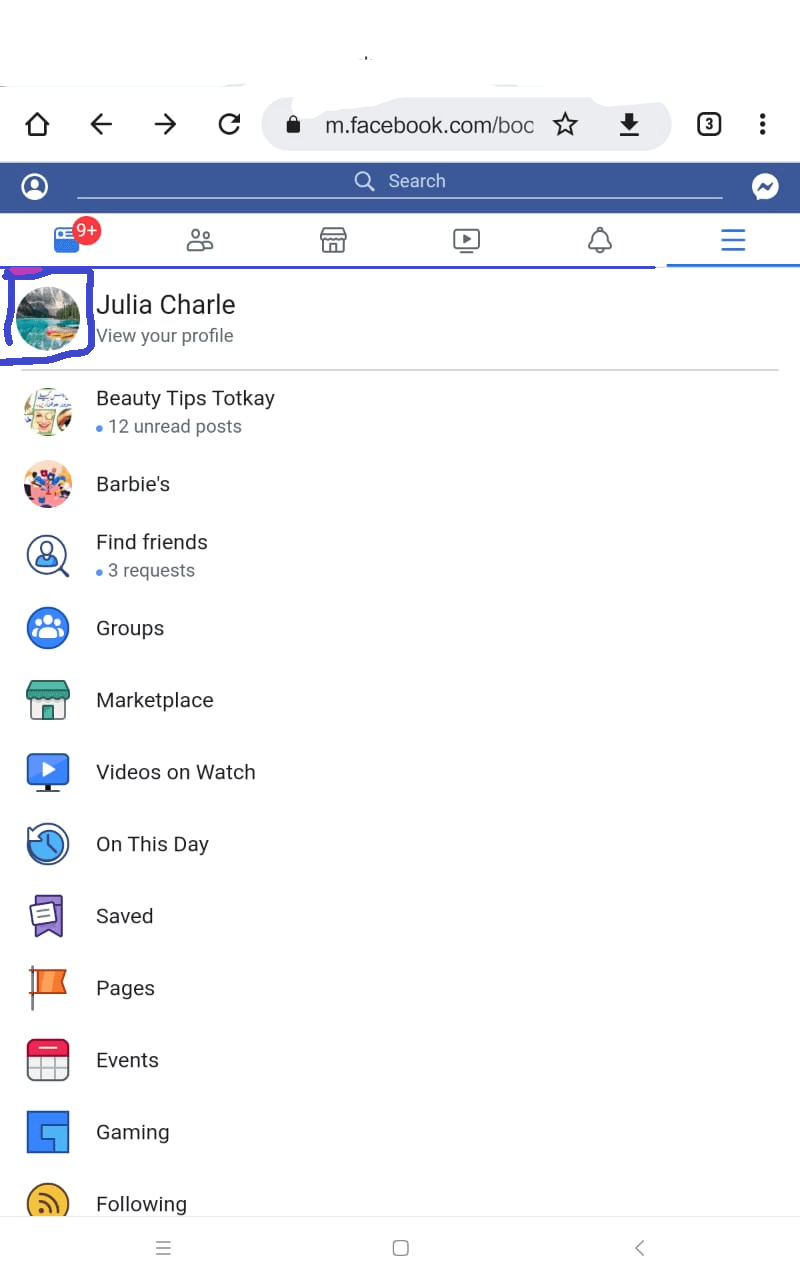Click the browser search bar URL field
This screenshot has height=1280, width=800.
tap(430, 124)
